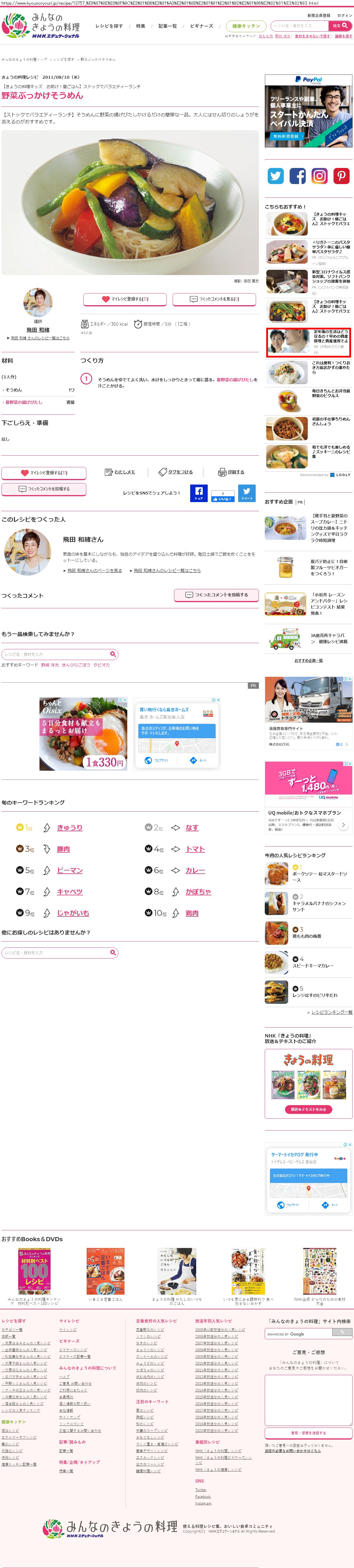Select きゅうり in the keyword ranking
The image size is (354, 1568).
(69, 827)
